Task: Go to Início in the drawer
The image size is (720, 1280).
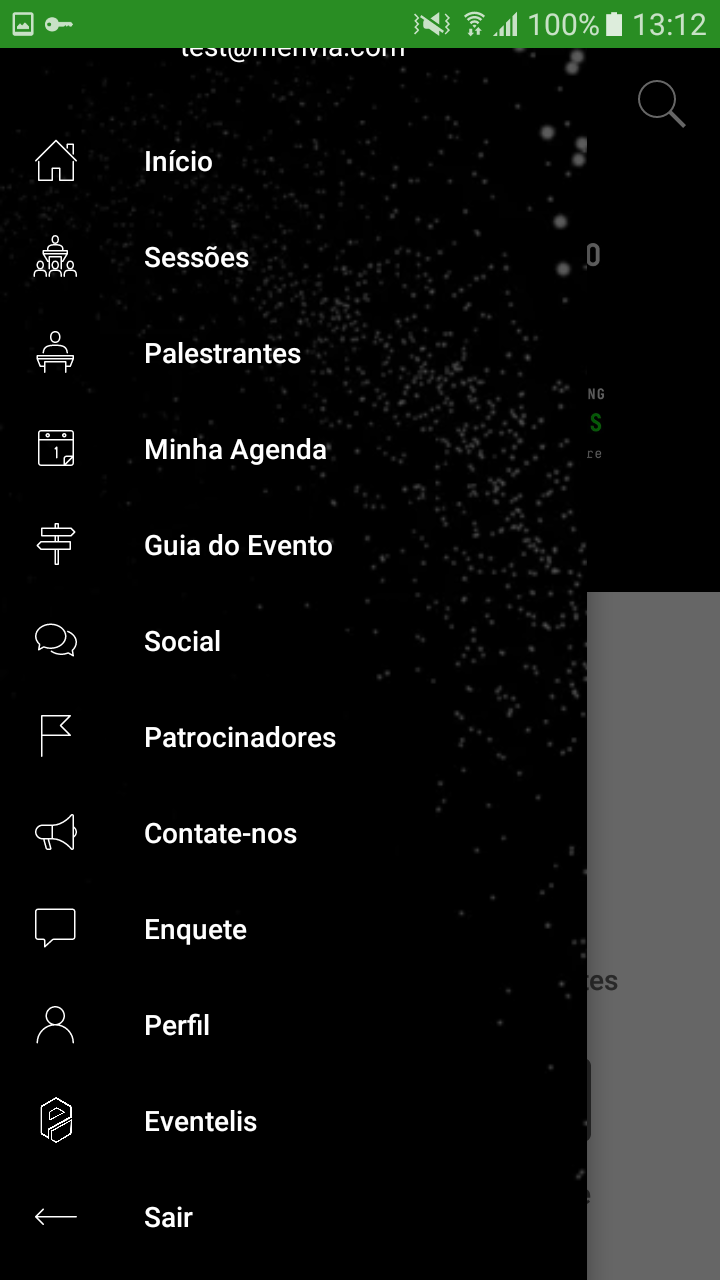Action: click(x=178, y=161)
